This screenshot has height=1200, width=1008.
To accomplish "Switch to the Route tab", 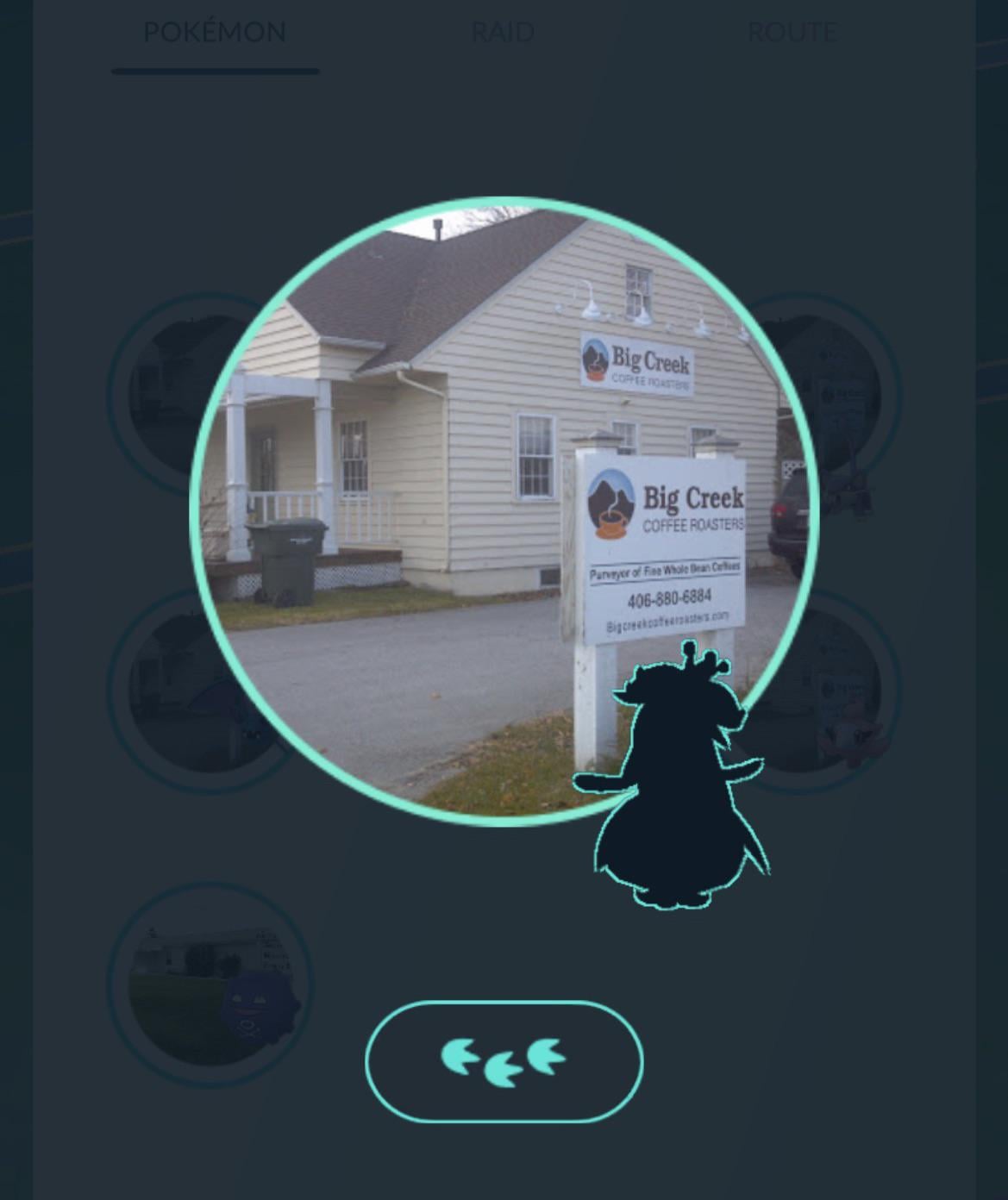I will click(x=792, y=33).
